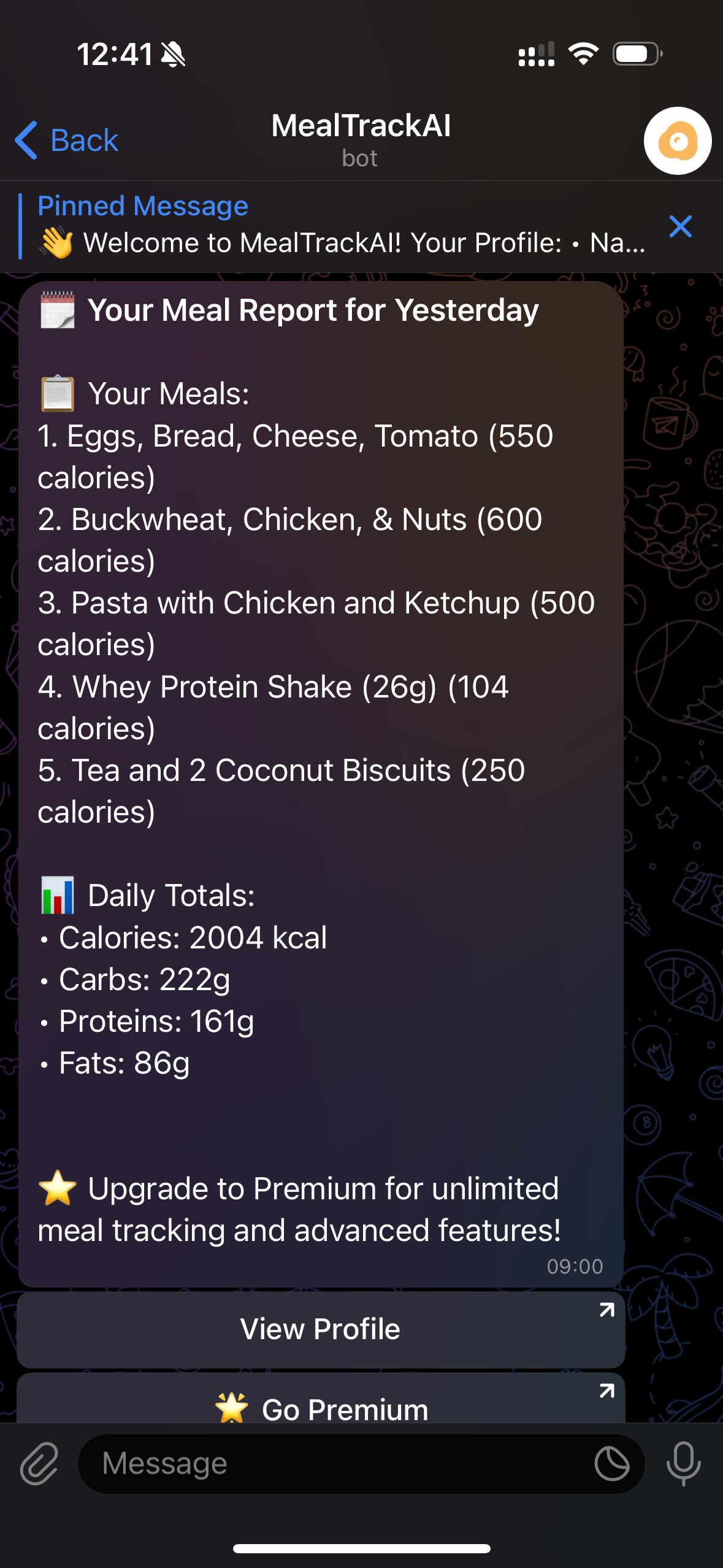Open MealTrackAI bot info from the title
The width and height of the screenshot is (723, 1568).
(x=361, y=140)
